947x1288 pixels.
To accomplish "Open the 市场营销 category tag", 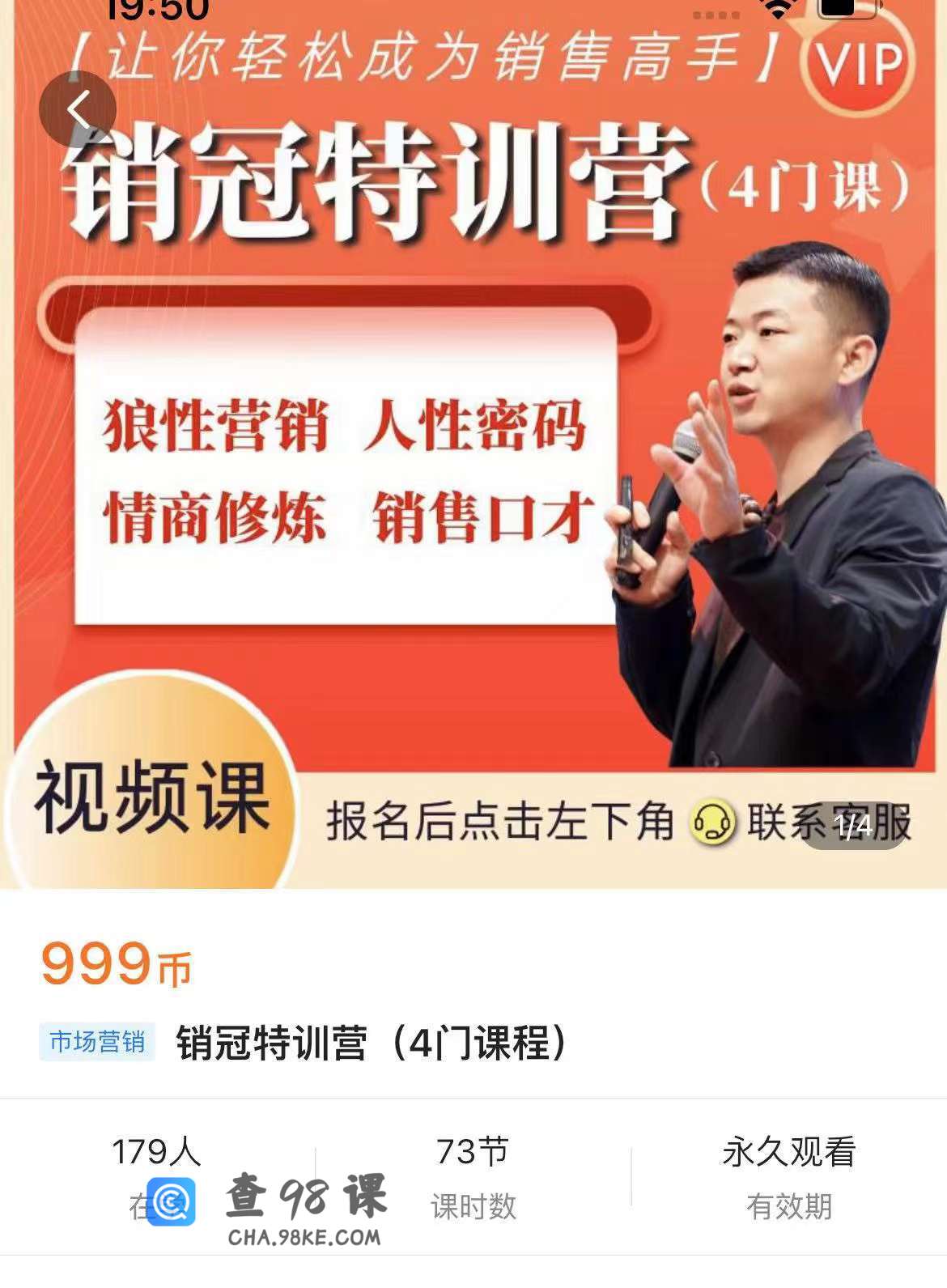I will click(97, 1042).
